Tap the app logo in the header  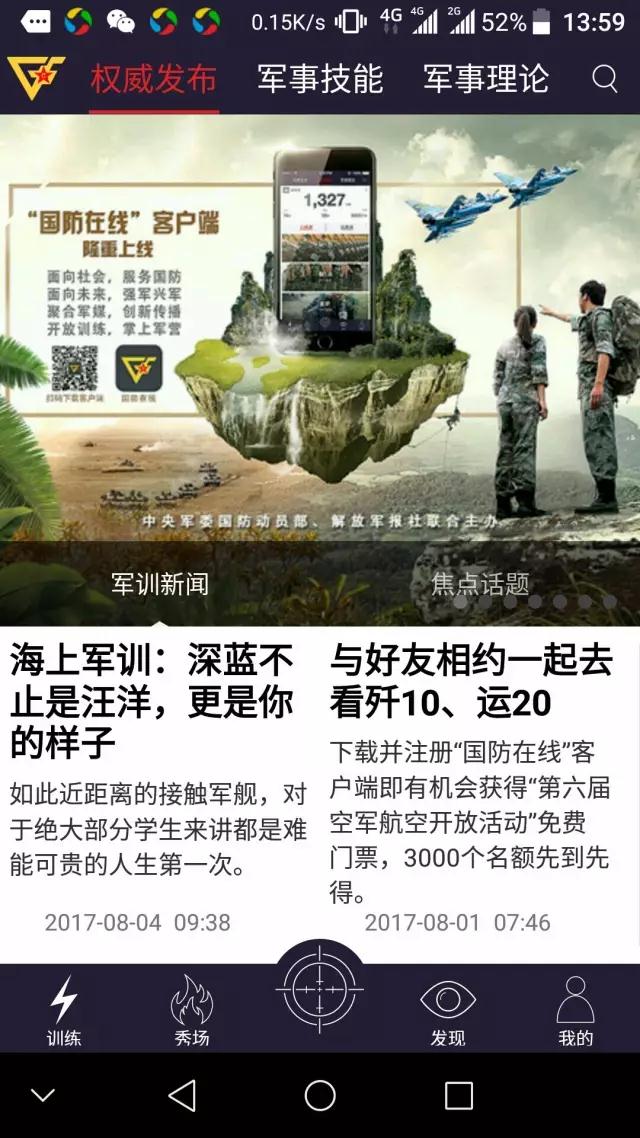pyautogui.click(x=36, y=78)
